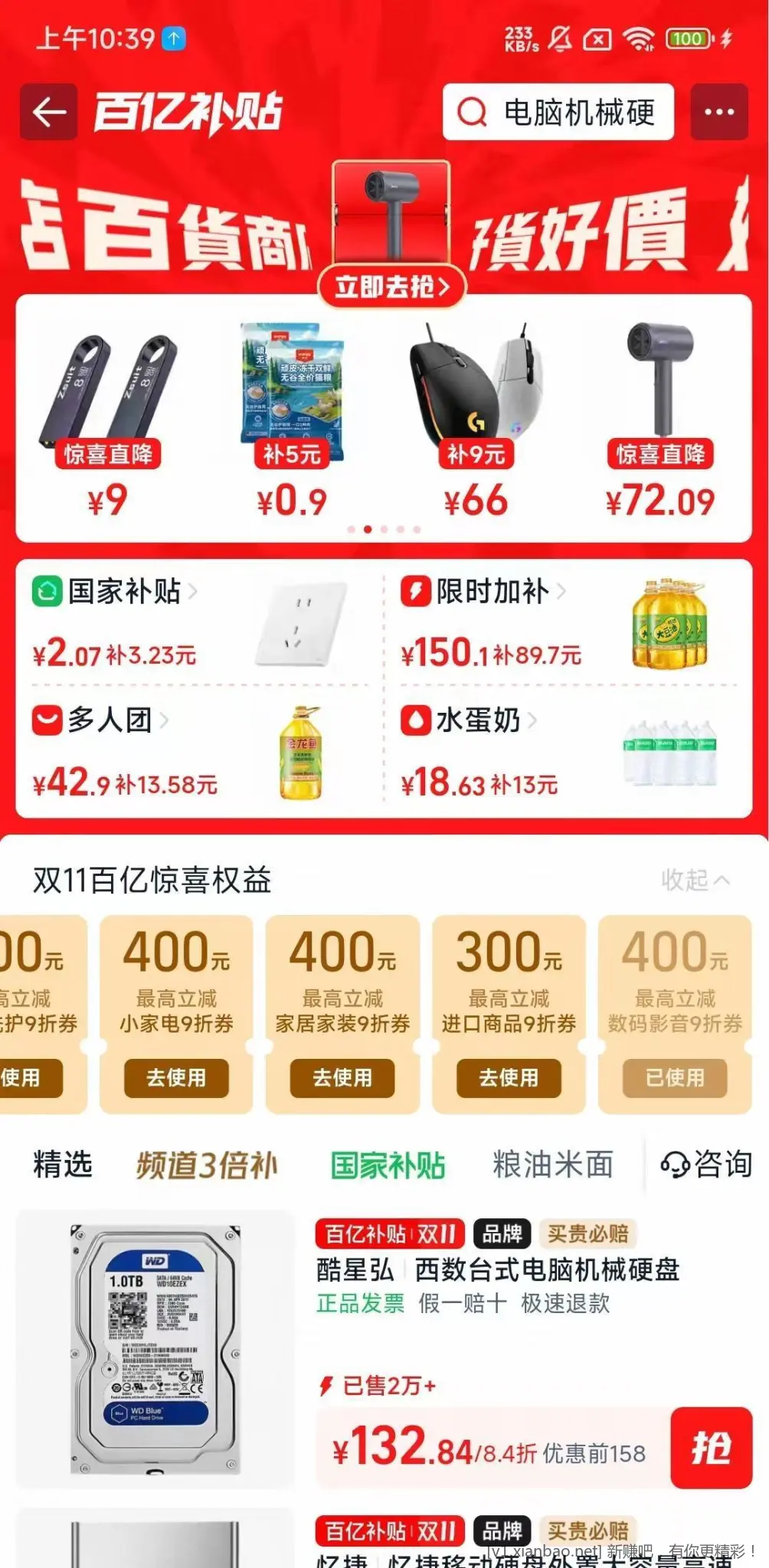Use the 进口商品9折券 coupon

[509, 1077]
